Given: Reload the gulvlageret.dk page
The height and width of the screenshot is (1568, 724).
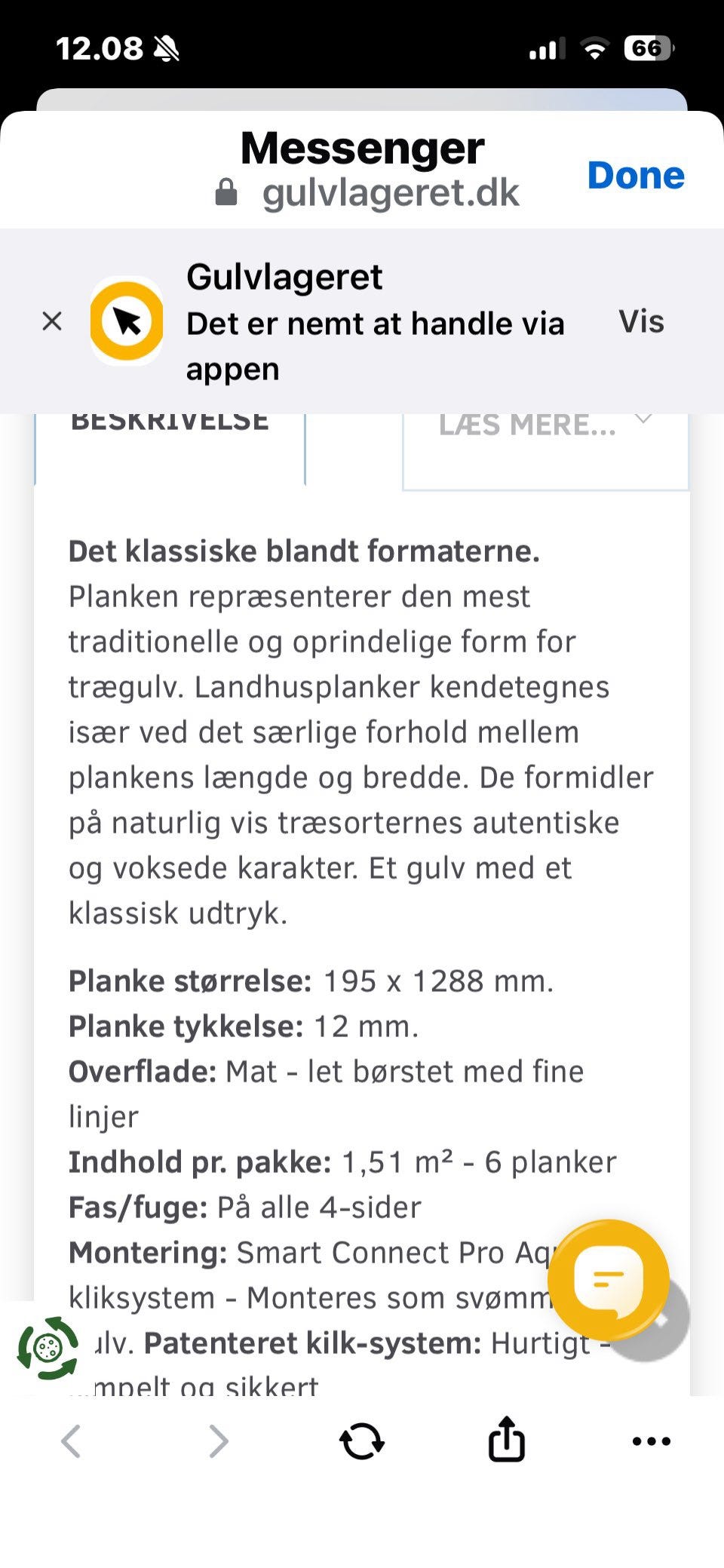Looking at the screenshot, I should [x=360, y=1441].
